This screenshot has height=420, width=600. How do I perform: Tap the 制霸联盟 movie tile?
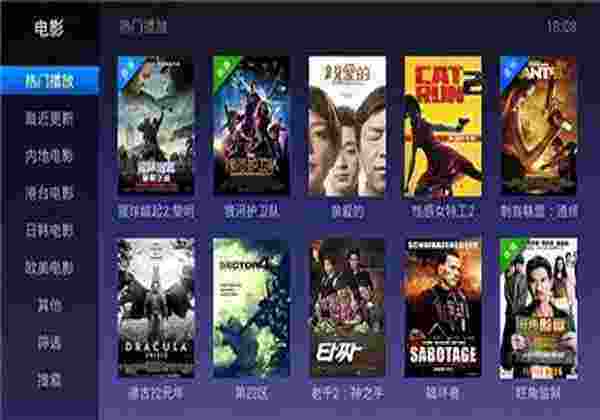[x=538, y=125]
